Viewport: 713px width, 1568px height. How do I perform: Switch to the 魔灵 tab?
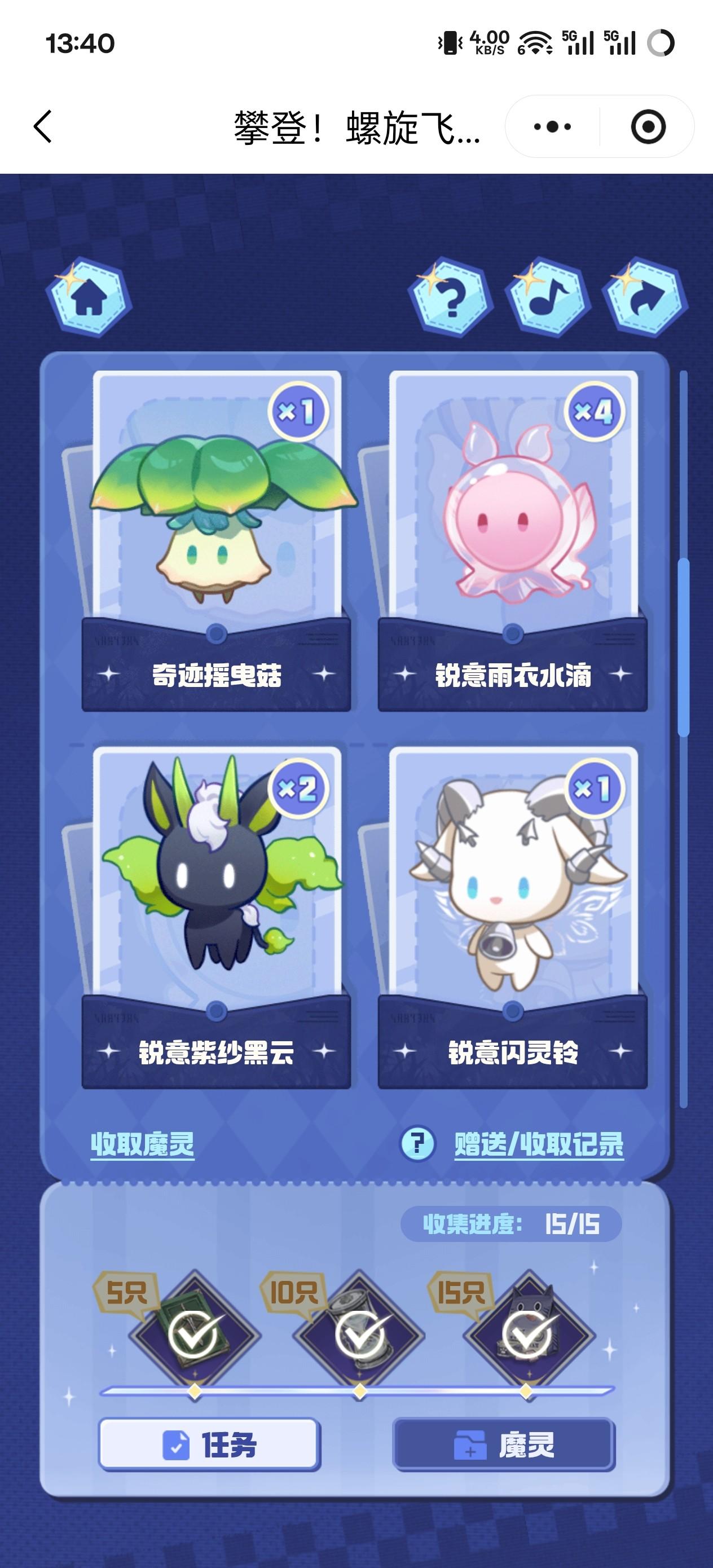point(504,1444)
